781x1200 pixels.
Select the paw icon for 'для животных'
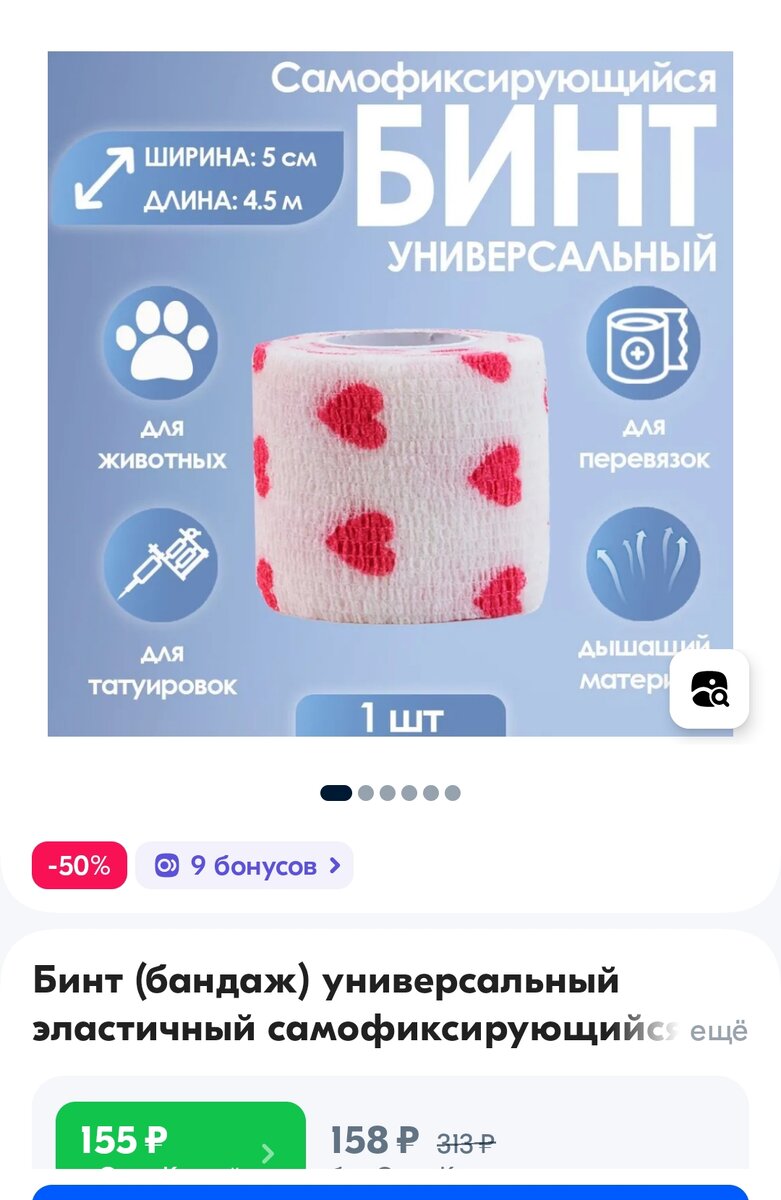pos(160,345)
